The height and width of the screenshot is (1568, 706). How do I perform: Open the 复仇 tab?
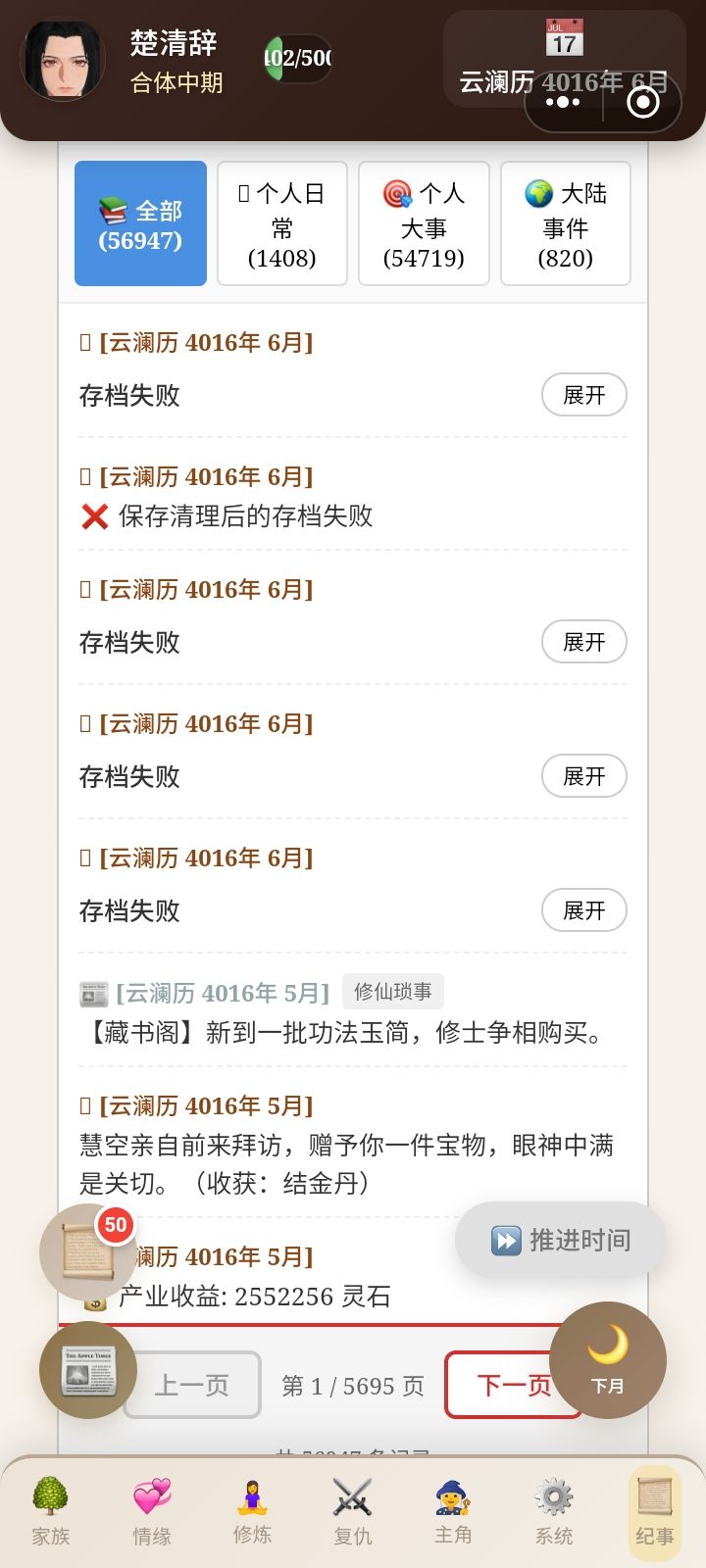352,1512
